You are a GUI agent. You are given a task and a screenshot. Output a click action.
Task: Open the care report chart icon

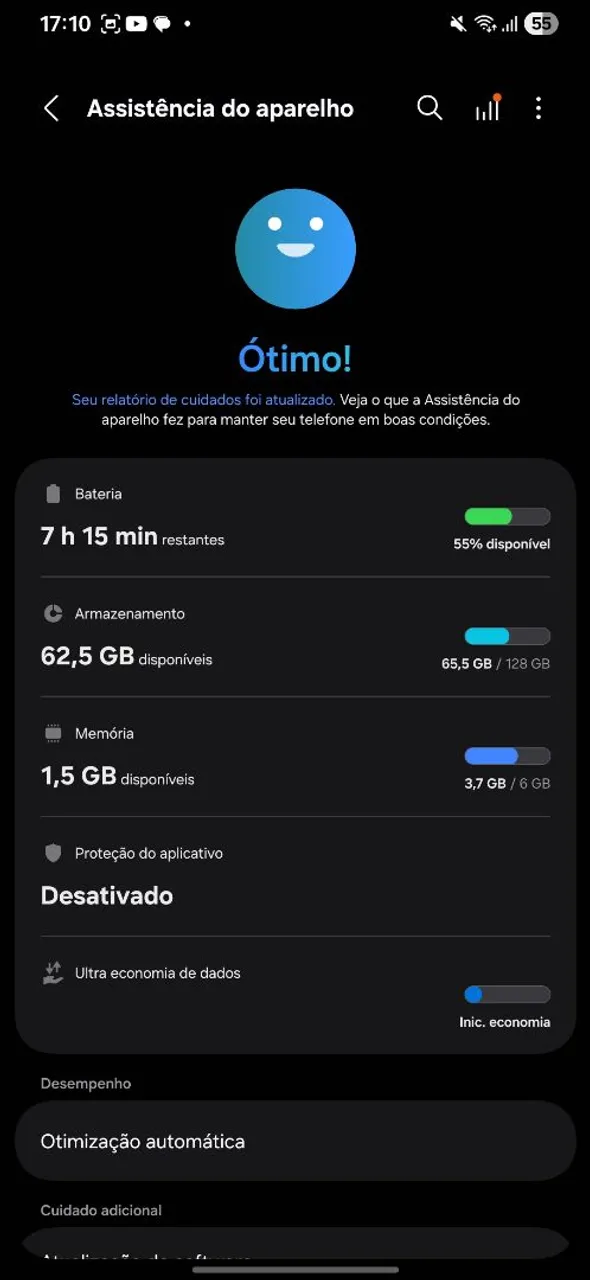click(x=487, y=108)
